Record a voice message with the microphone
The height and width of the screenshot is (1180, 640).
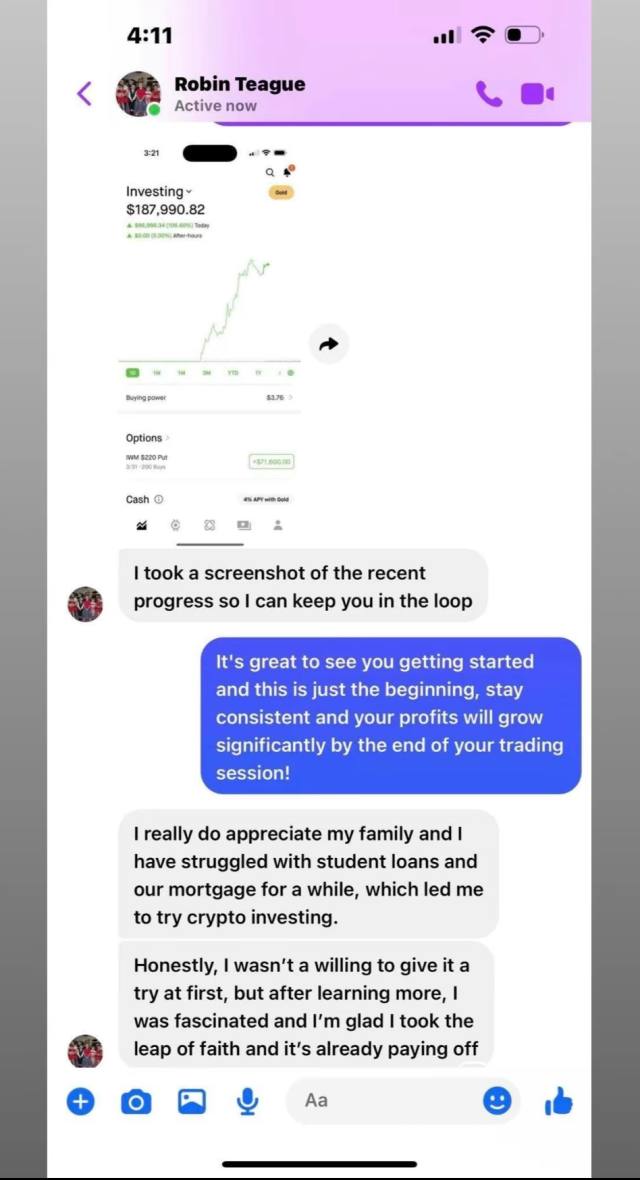tap(247, 1102)
